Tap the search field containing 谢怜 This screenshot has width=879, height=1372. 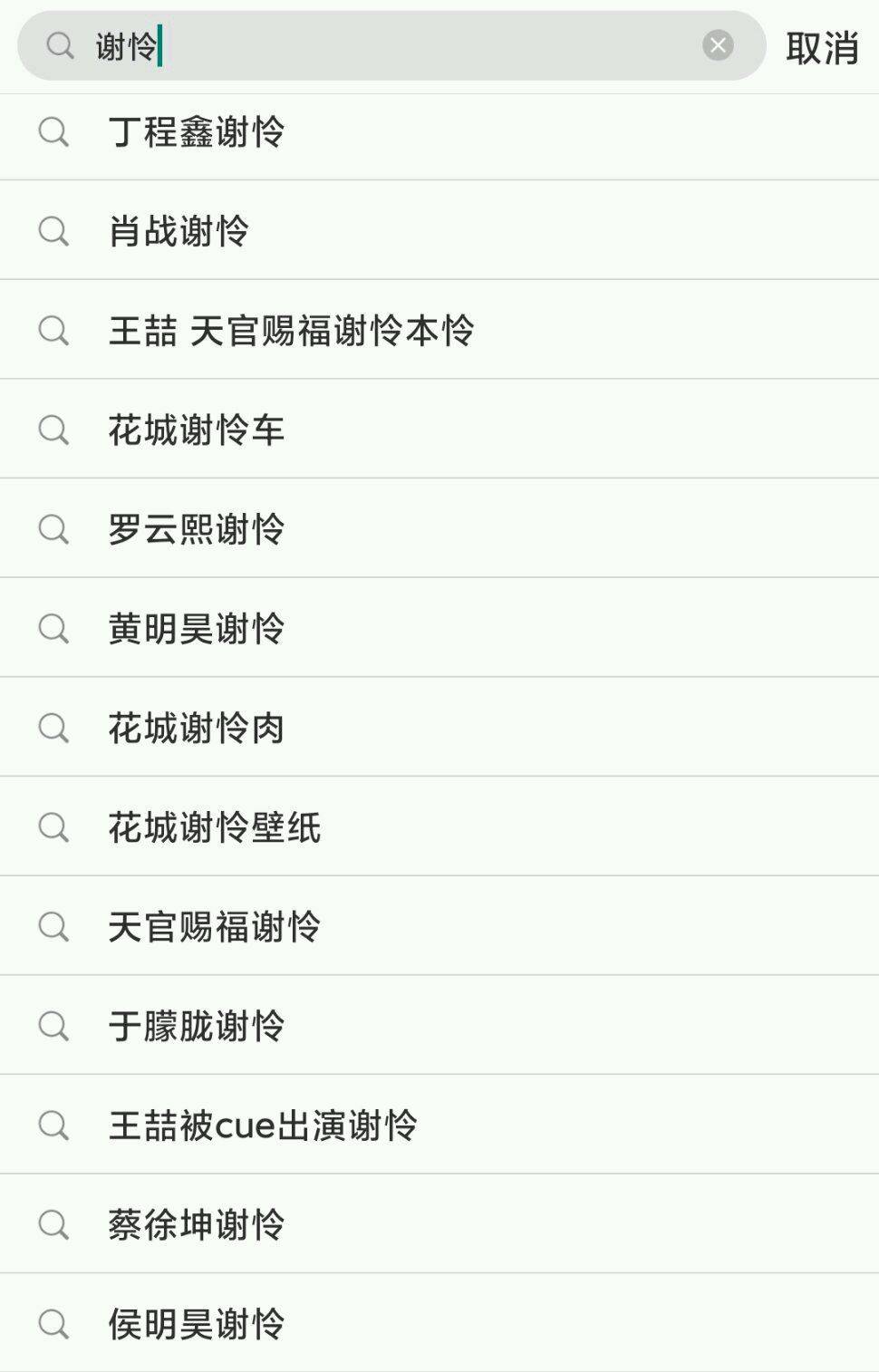coord(390,45)
